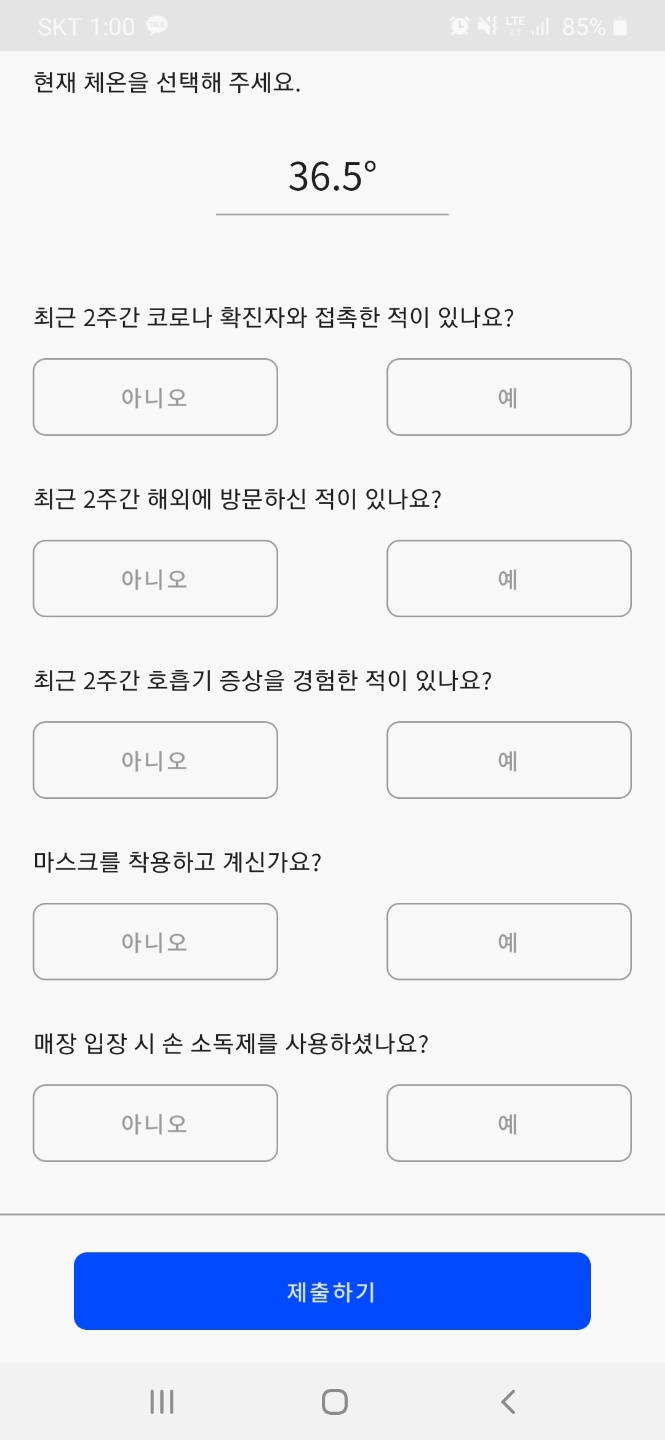665x1440 pixels.
Task: Choose 아니오 for 해외 방문 question
Action: point(155,579)
